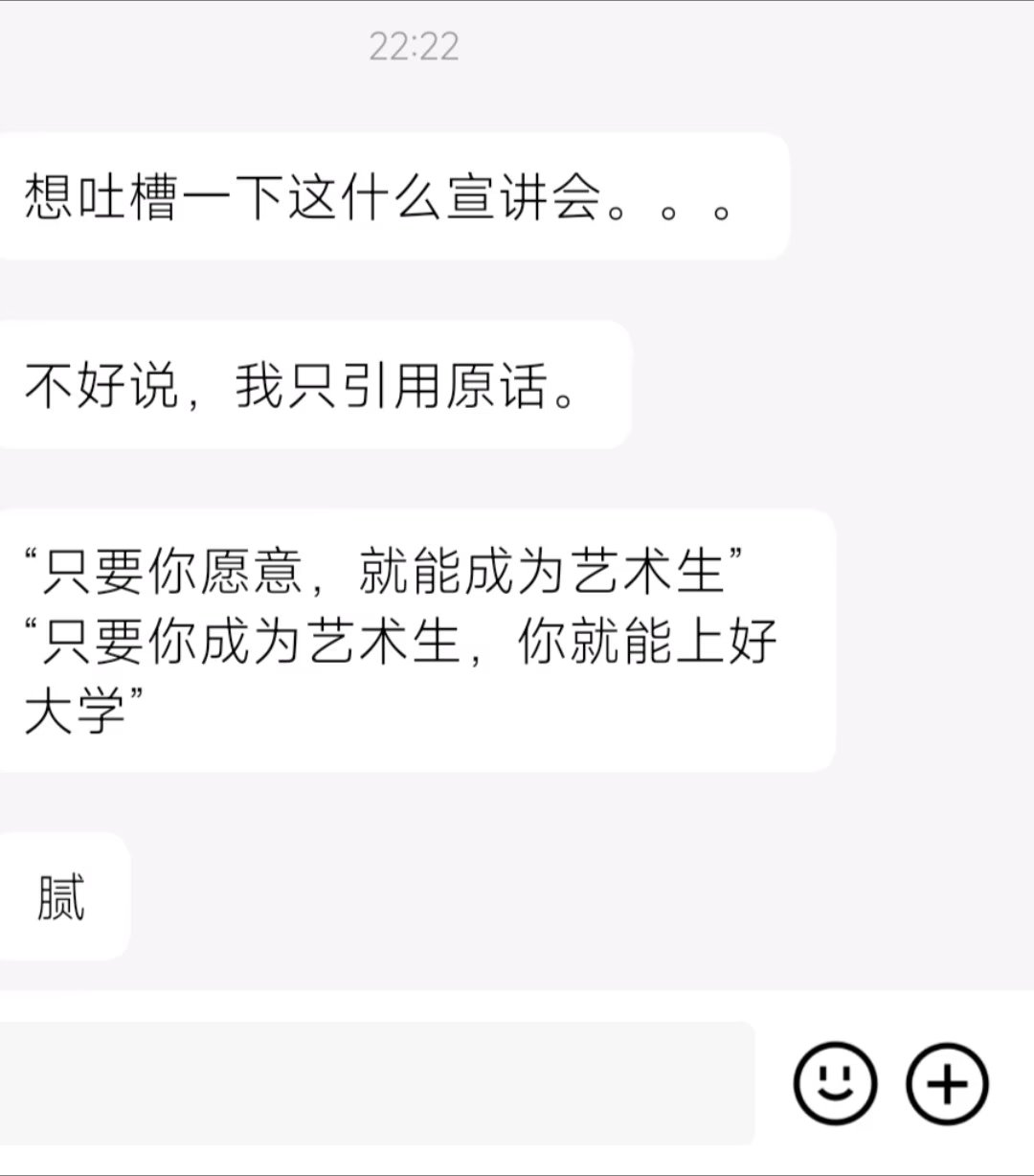Viewport: 1034px width, 1176px height.
Task: Open the plus attachment menu
Action: pos(947,1083)
